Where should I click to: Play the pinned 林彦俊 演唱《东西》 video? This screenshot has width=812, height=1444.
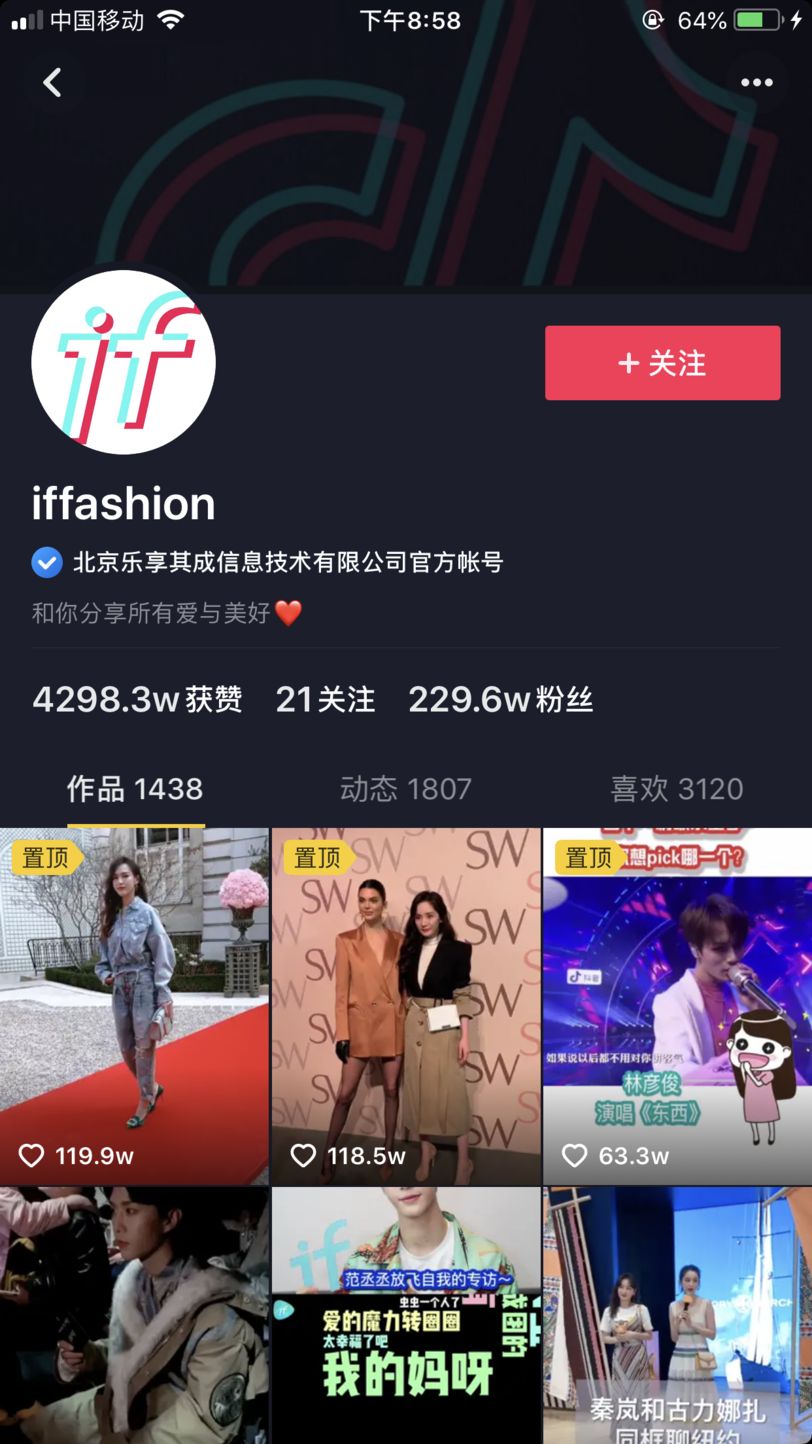click(x=677, y=1005)
